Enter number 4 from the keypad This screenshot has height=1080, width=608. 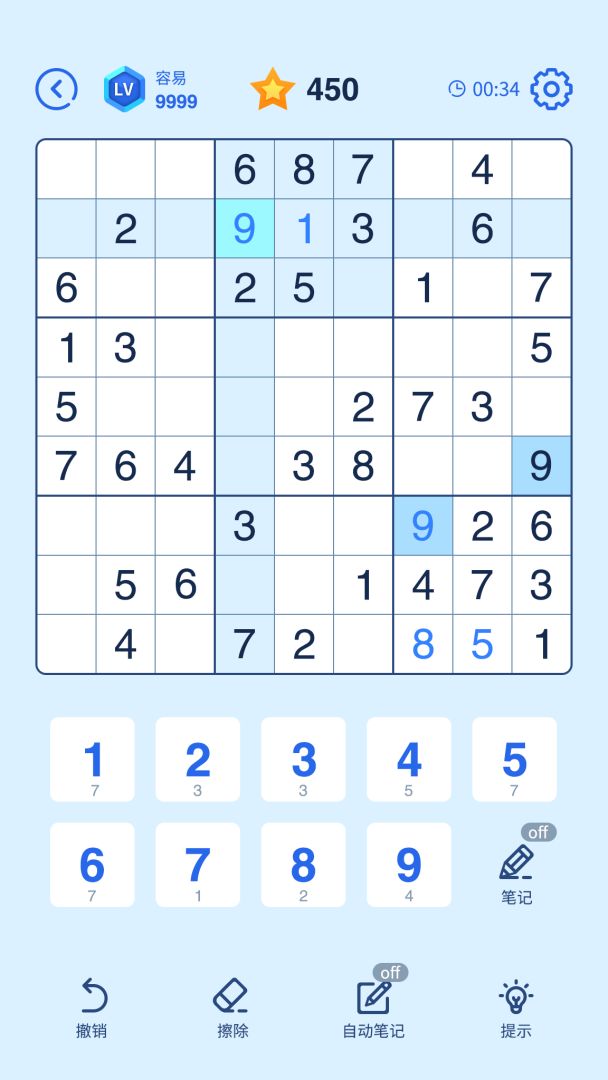pos(409,760)
